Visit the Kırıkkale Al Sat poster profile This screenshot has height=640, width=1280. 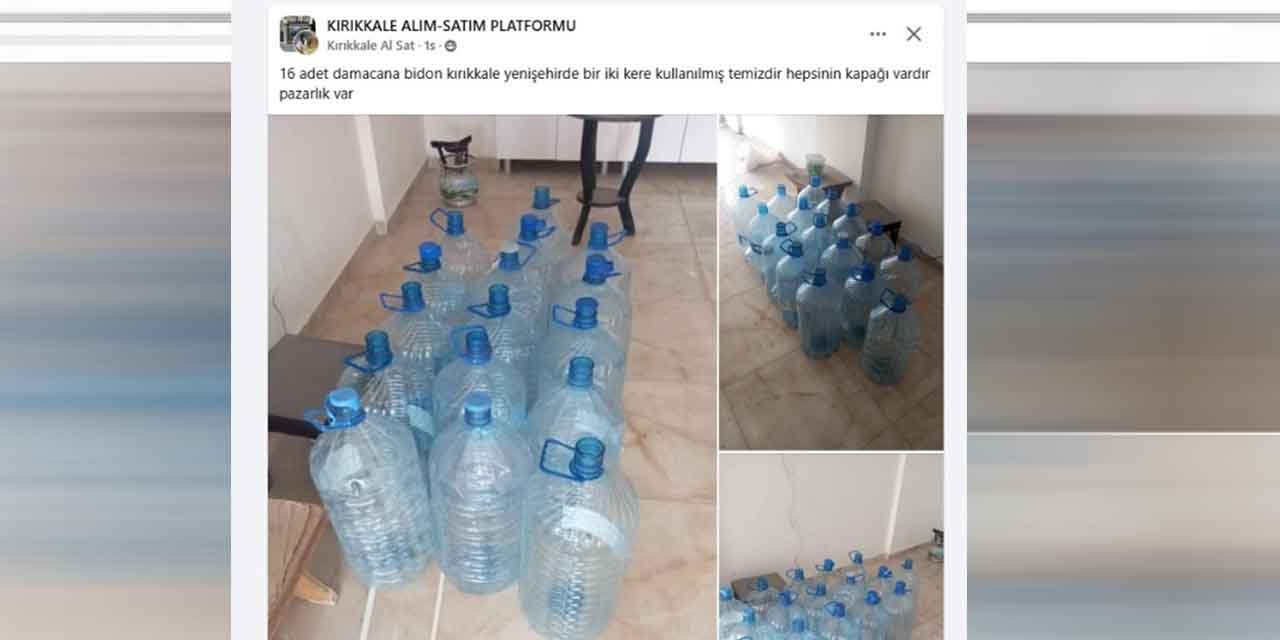pos(371,46)
